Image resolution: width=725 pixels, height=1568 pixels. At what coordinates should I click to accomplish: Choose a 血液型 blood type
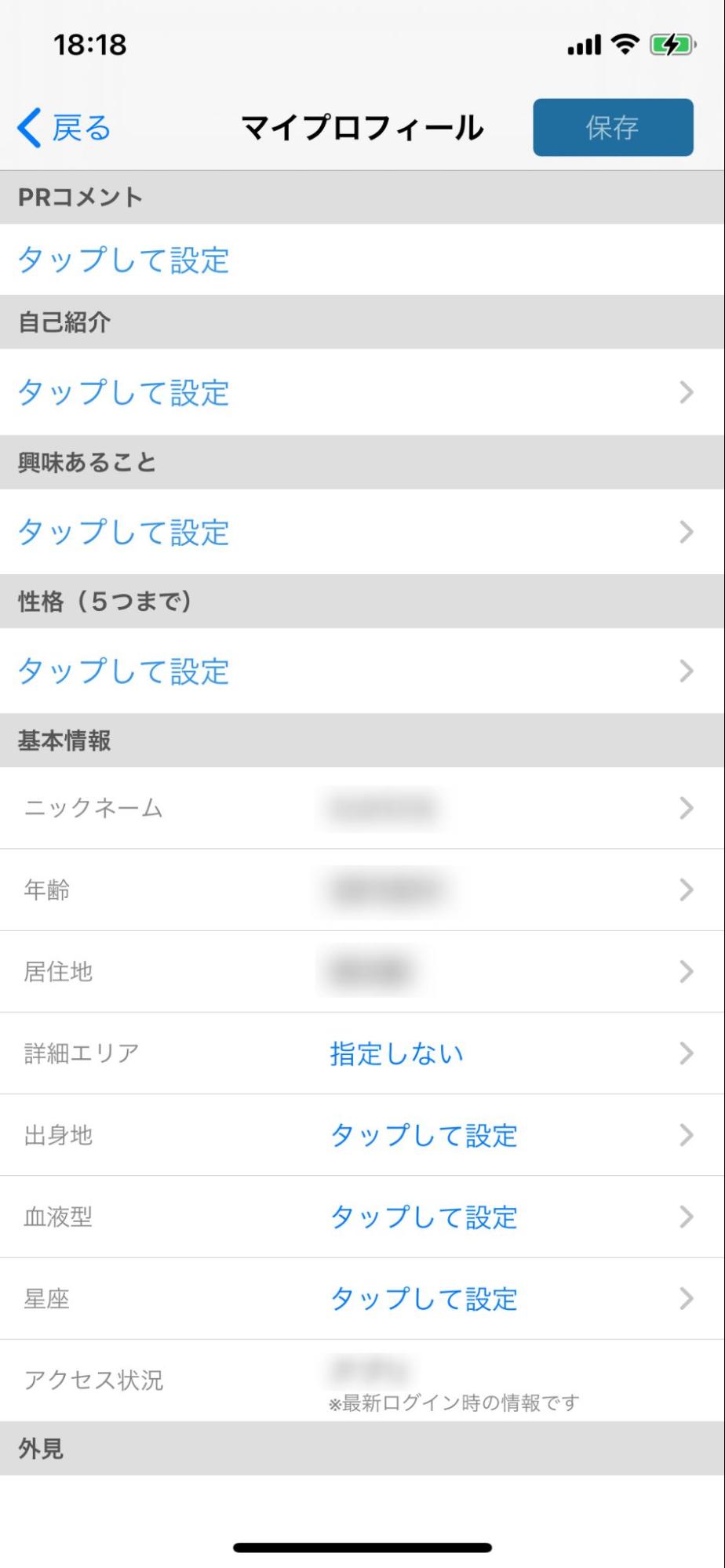424,1217
